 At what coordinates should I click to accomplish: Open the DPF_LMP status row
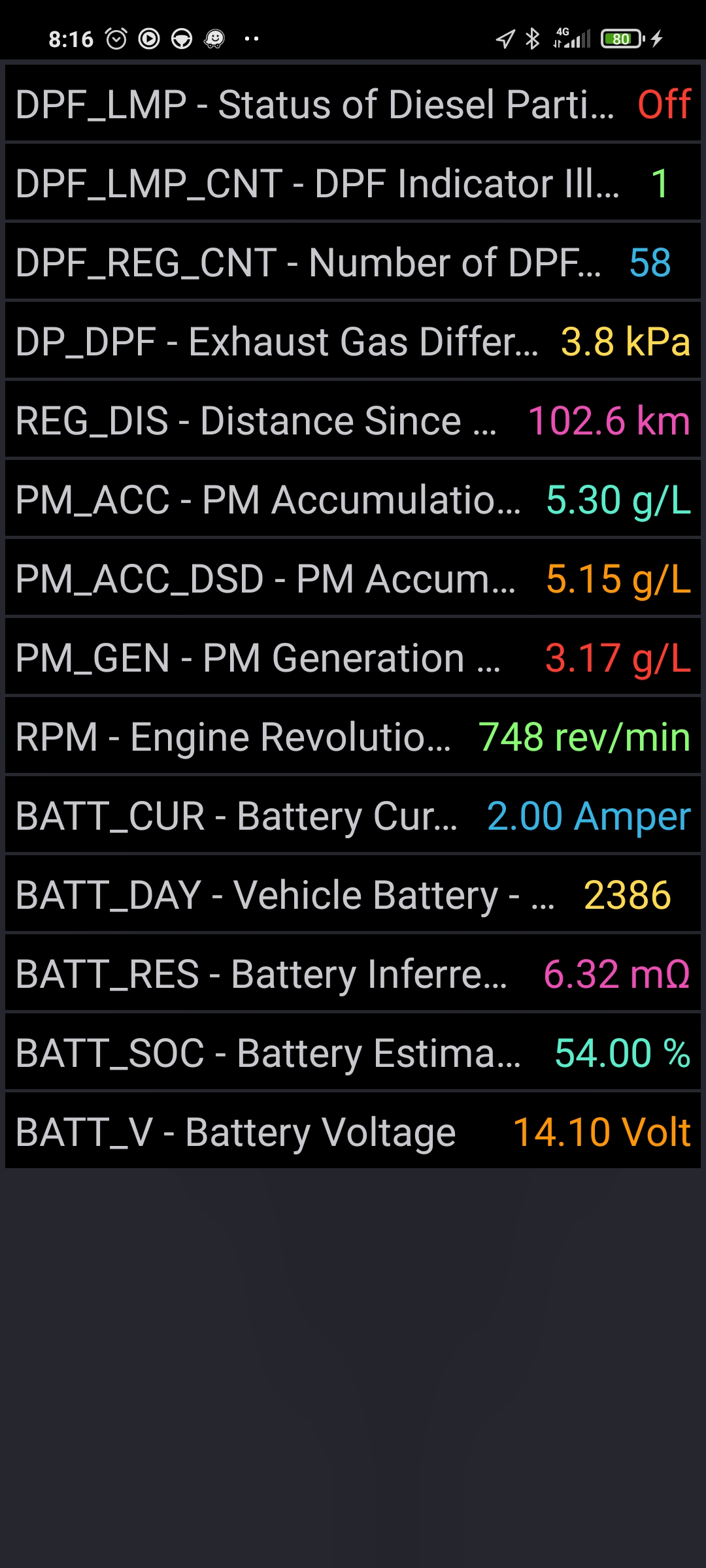click(353, 104)
